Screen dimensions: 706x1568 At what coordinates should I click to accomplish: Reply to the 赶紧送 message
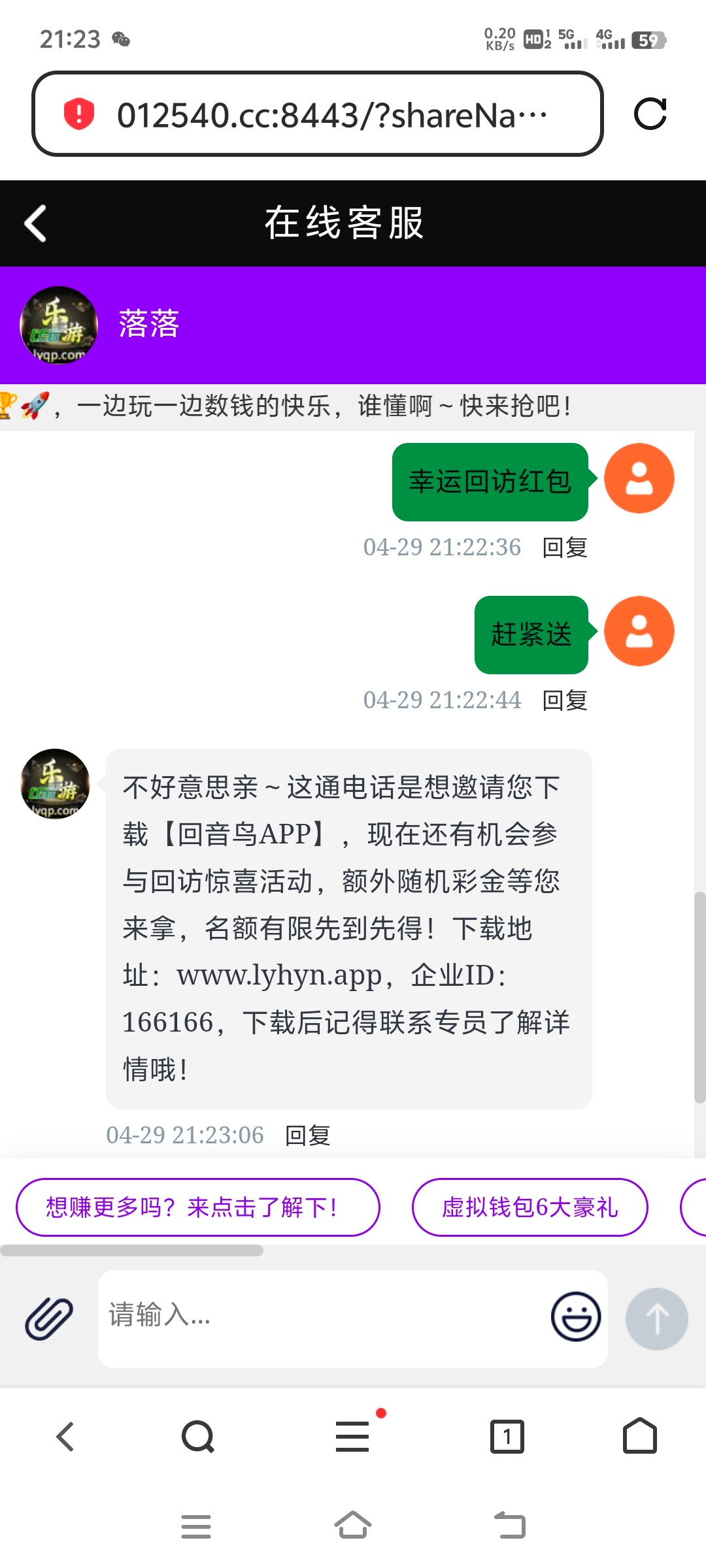pos(565,700)
